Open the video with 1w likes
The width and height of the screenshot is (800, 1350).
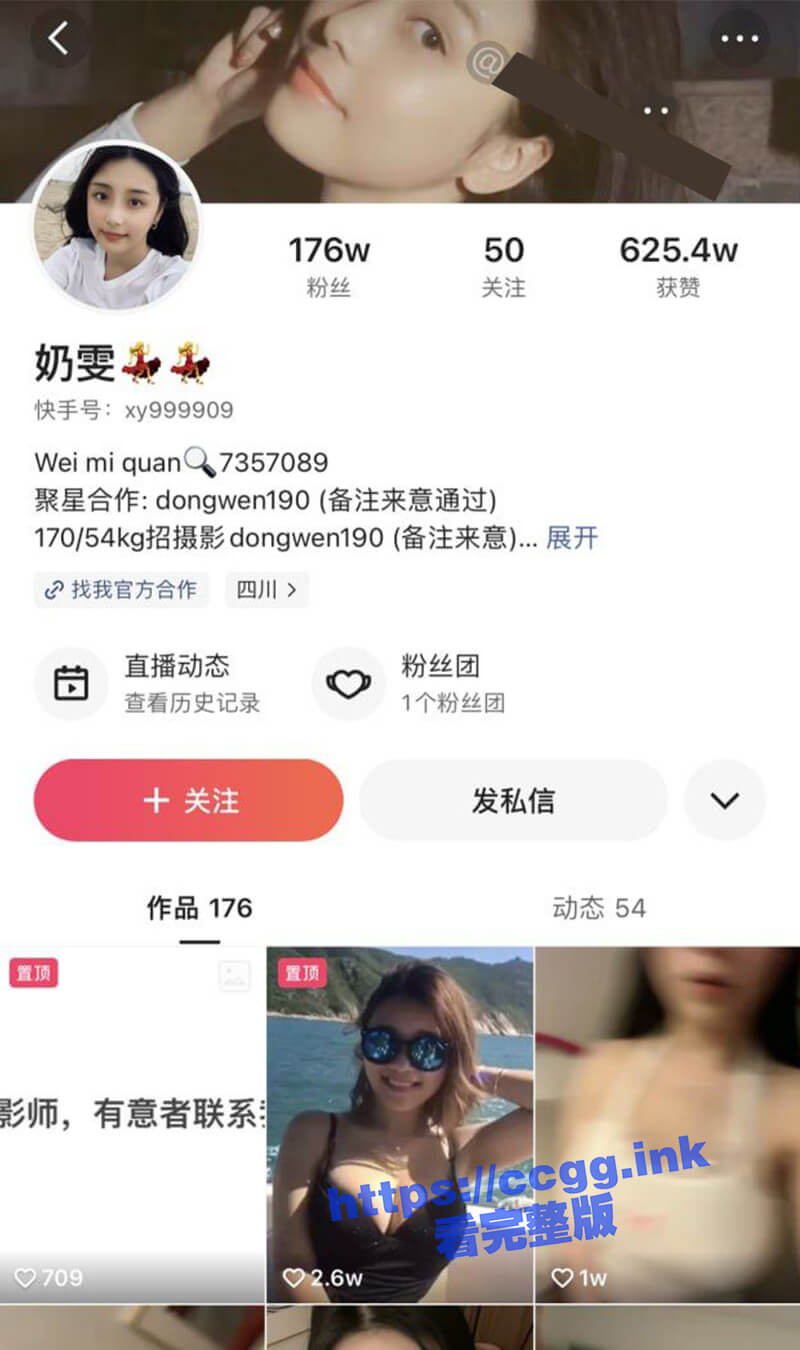668,1125
